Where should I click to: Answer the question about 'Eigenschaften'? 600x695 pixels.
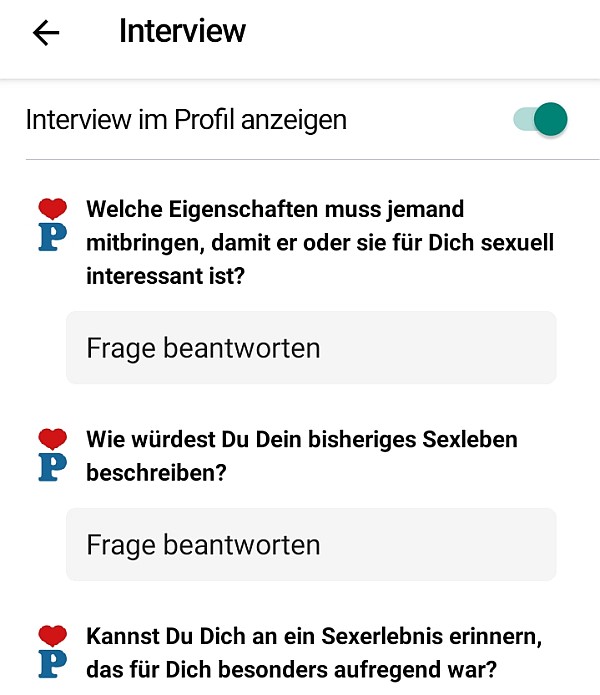310,348
